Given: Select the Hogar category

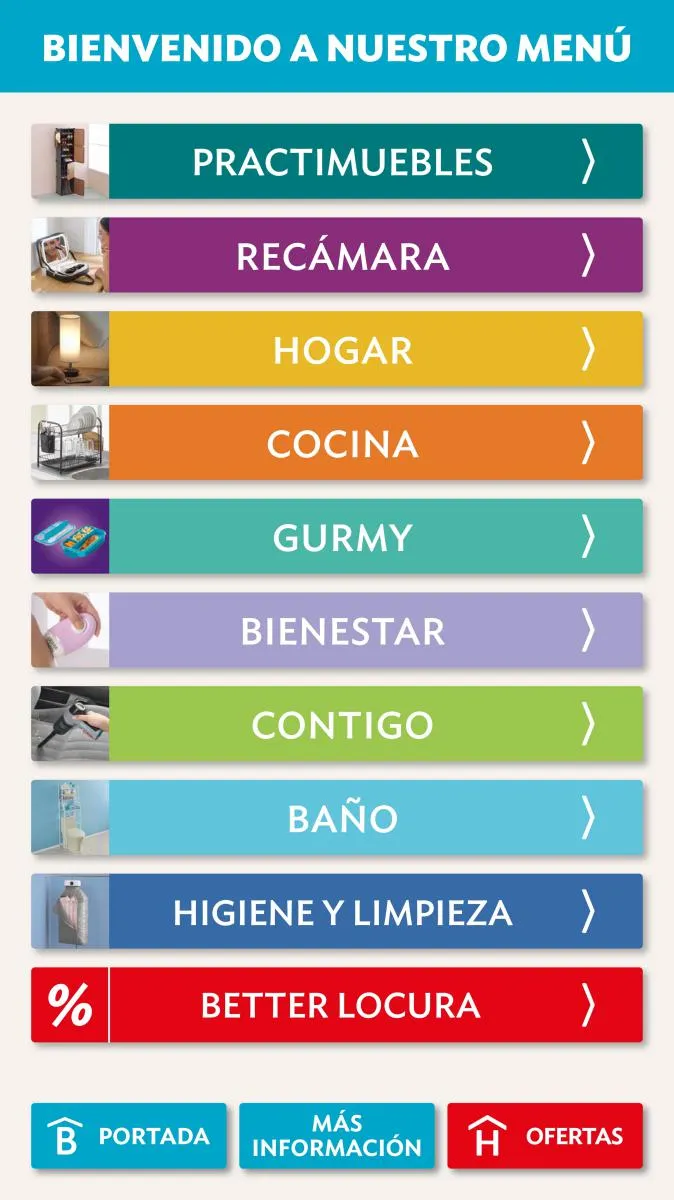Looking at the screenshot, I should click(x=337, y=349).
